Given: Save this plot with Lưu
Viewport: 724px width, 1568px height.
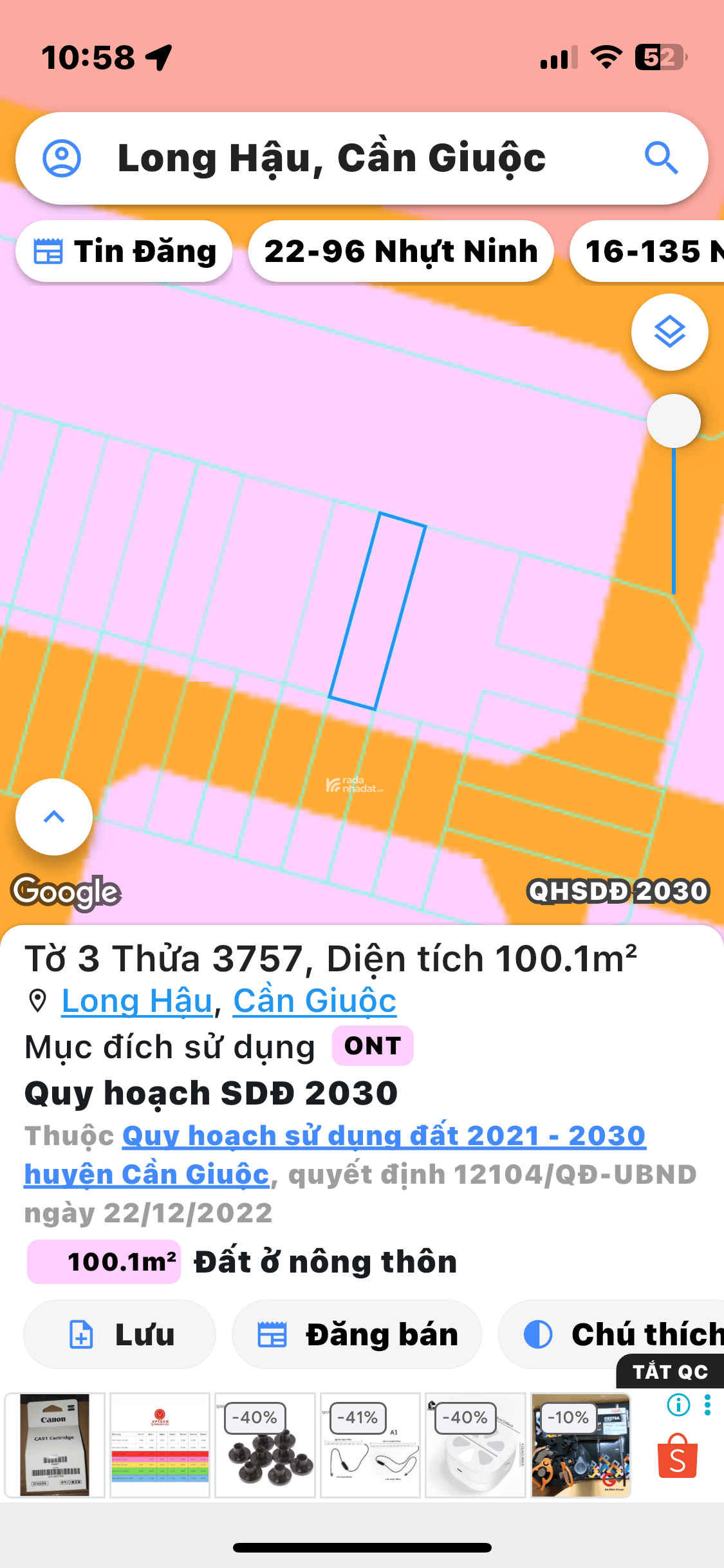Looking at the screenshot, I should pos(120,1334).
